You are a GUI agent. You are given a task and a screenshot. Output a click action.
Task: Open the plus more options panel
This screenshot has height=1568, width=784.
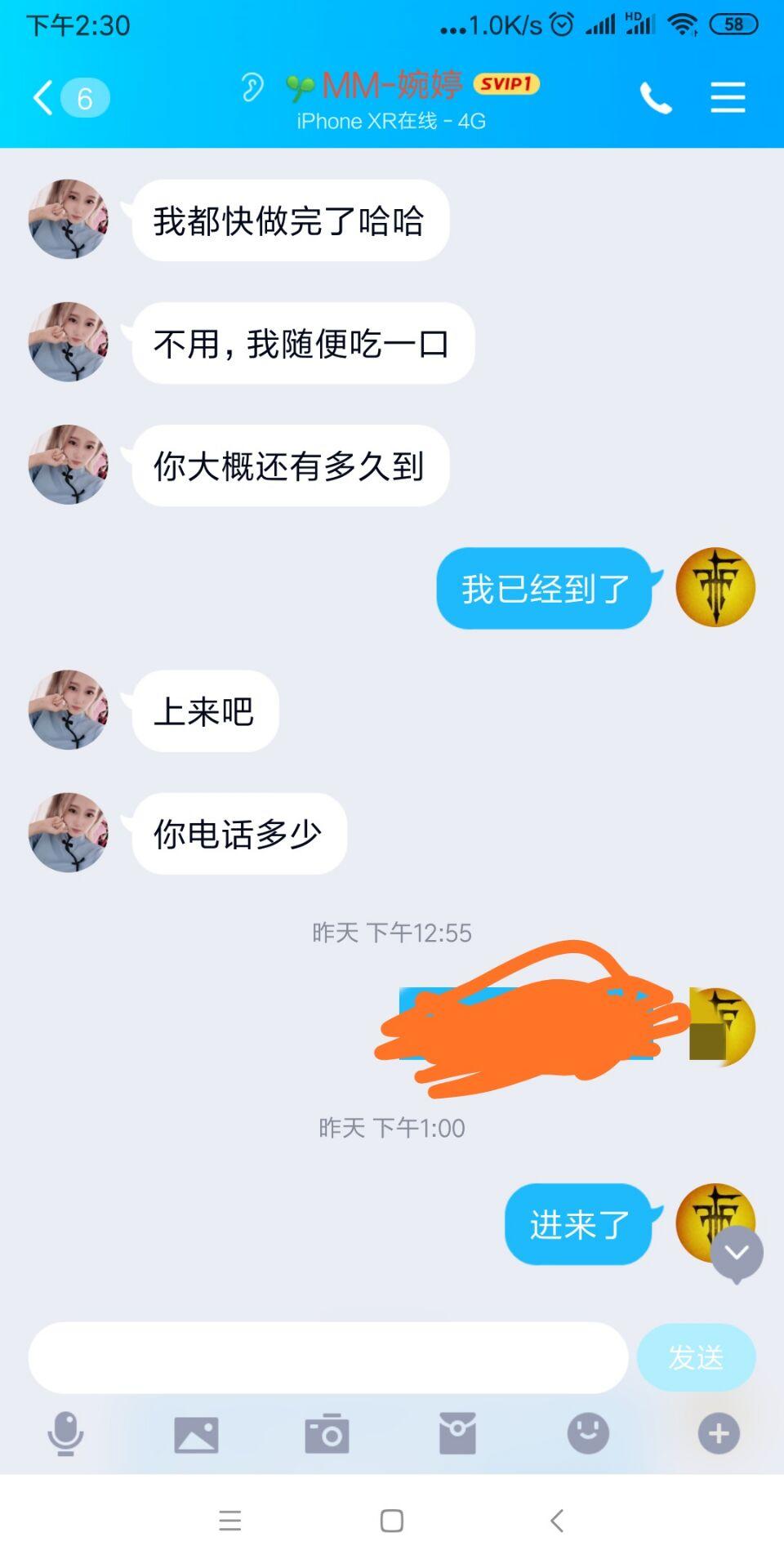[719, 1434]
